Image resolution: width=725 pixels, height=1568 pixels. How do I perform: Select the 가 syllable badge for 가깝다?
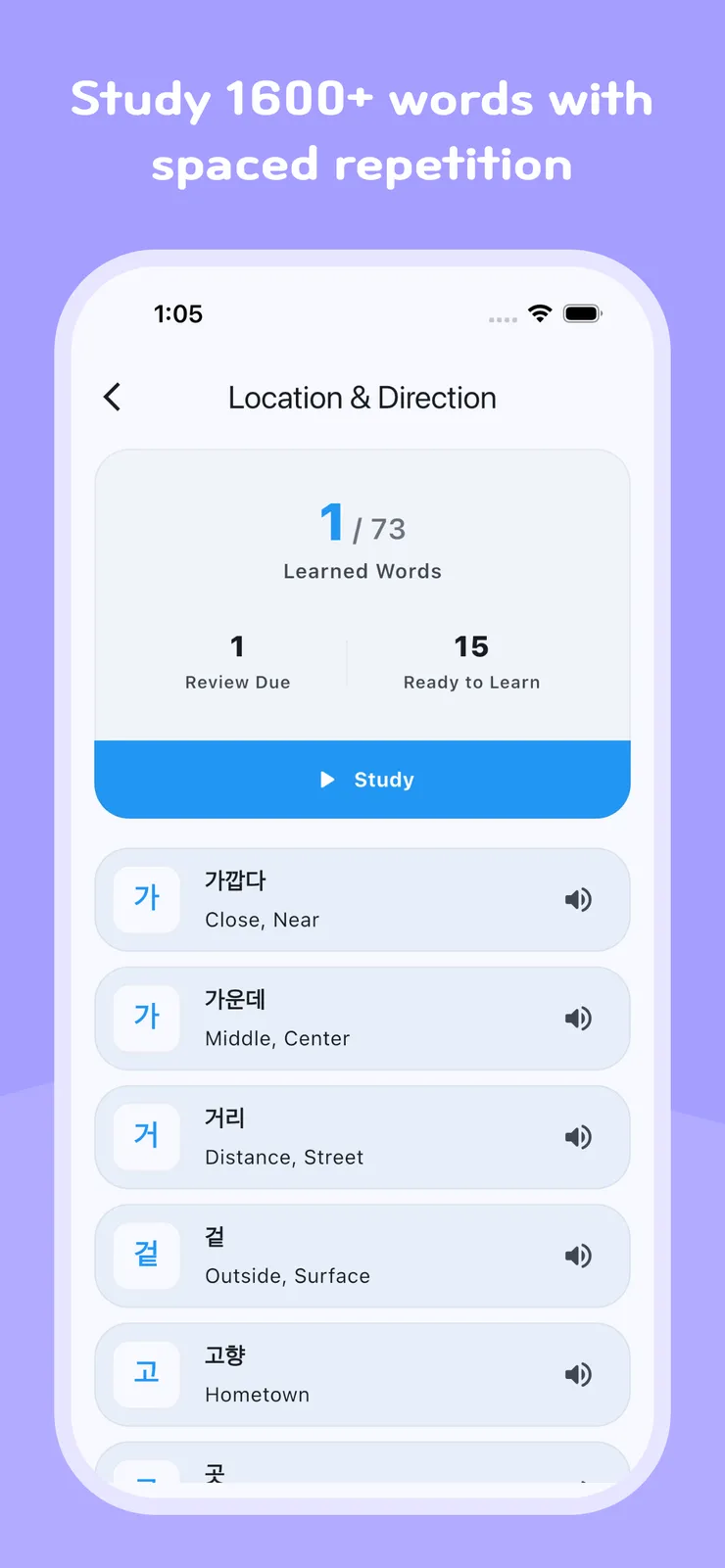tap(145, 899)
